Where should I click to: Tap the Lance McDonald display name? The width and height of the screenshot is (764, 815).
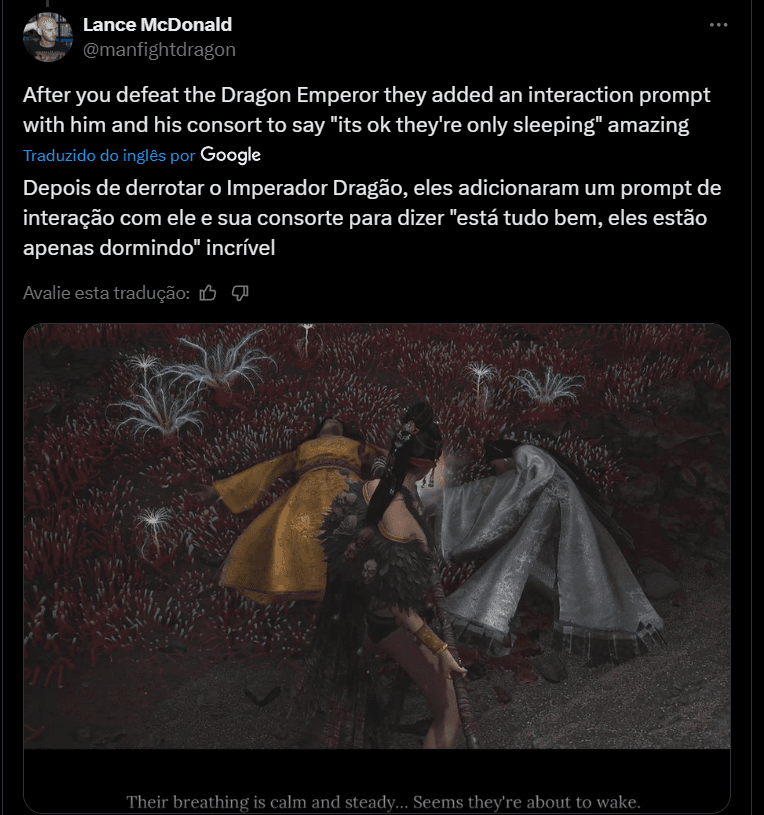click(157, 25)
